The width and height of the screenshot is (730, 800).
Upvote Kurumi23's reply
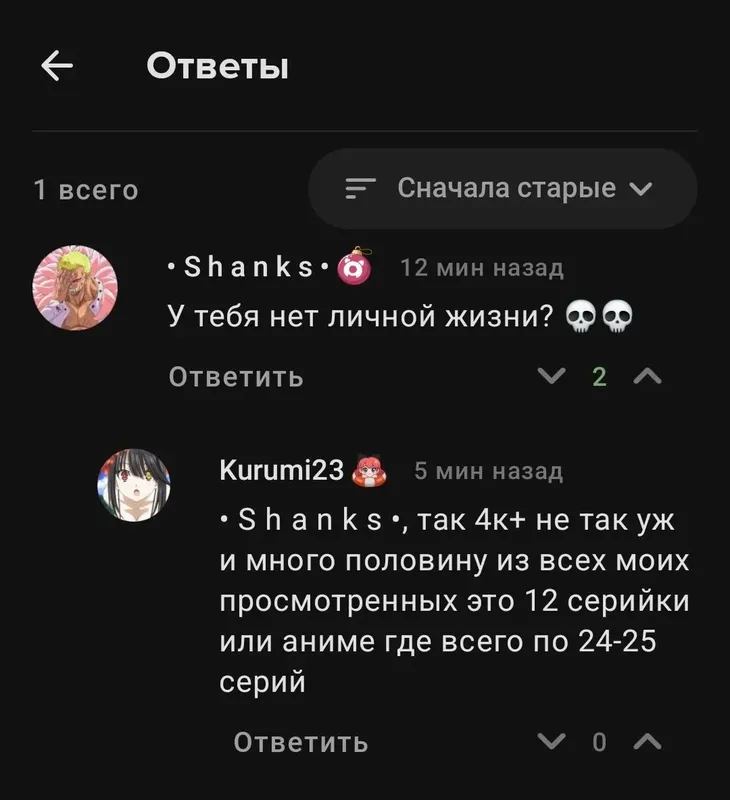click(648, 741)
